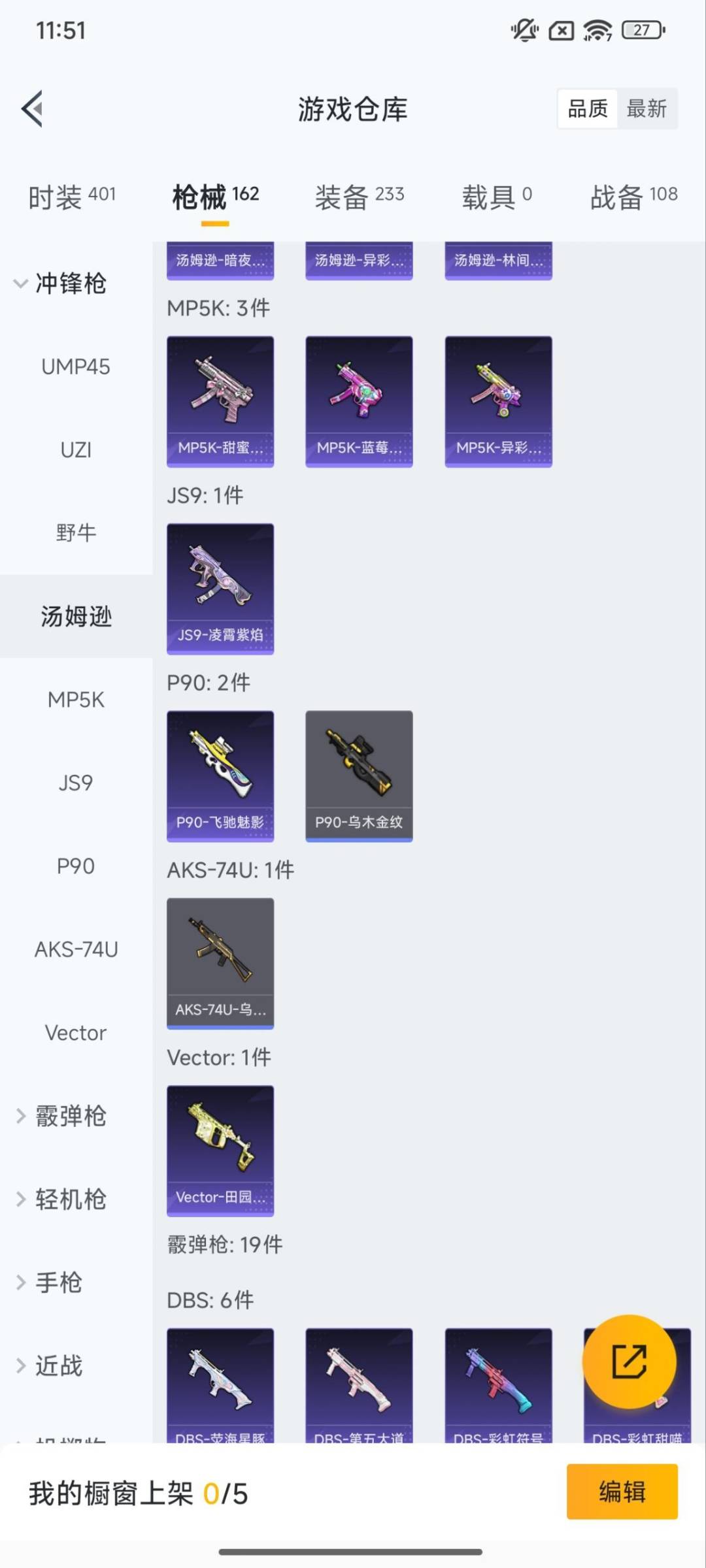The width and height of the screenshot is (706, 1568).
Task: Switch sorting to 最新 newest mode
Action: coord(648,108)
